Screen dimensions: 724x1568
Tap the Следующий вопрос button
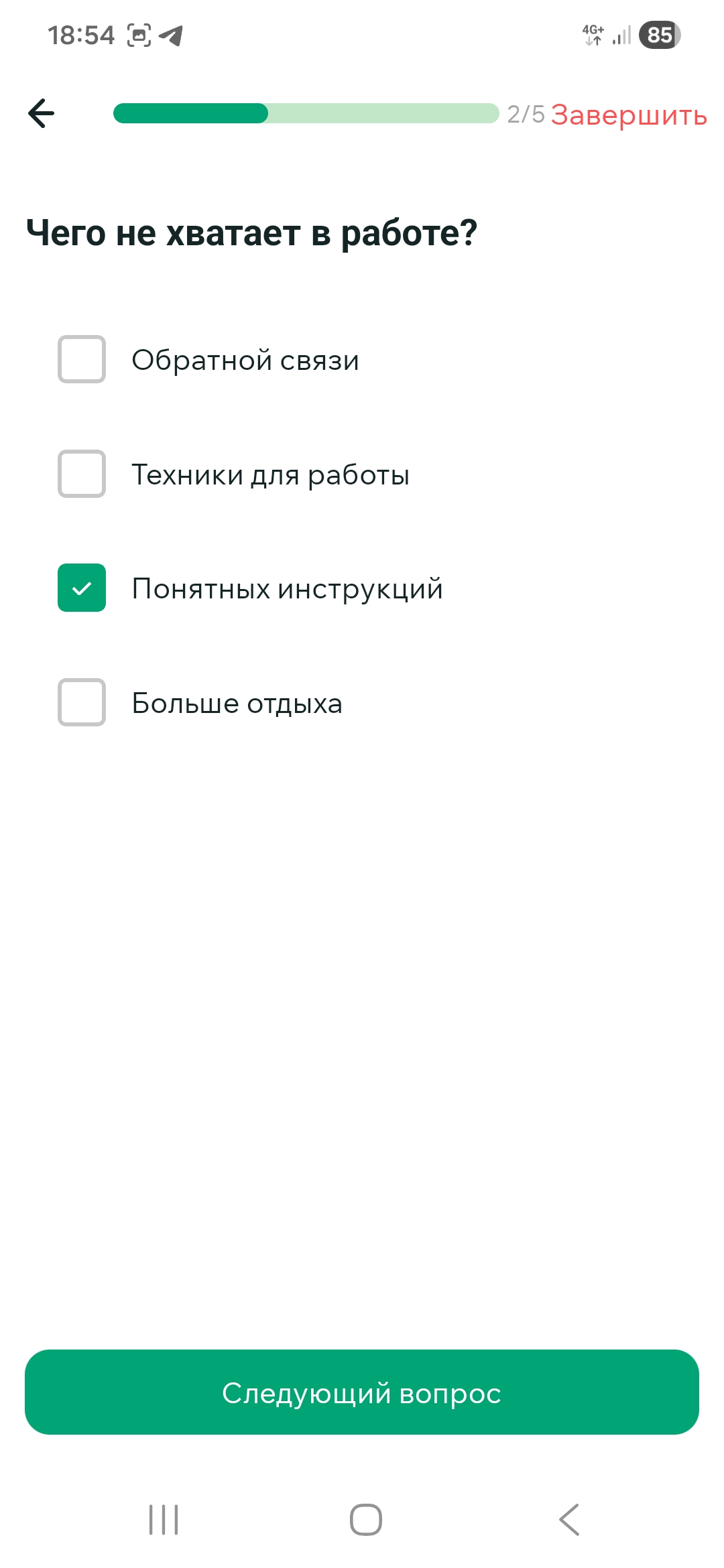point(362,1394)
